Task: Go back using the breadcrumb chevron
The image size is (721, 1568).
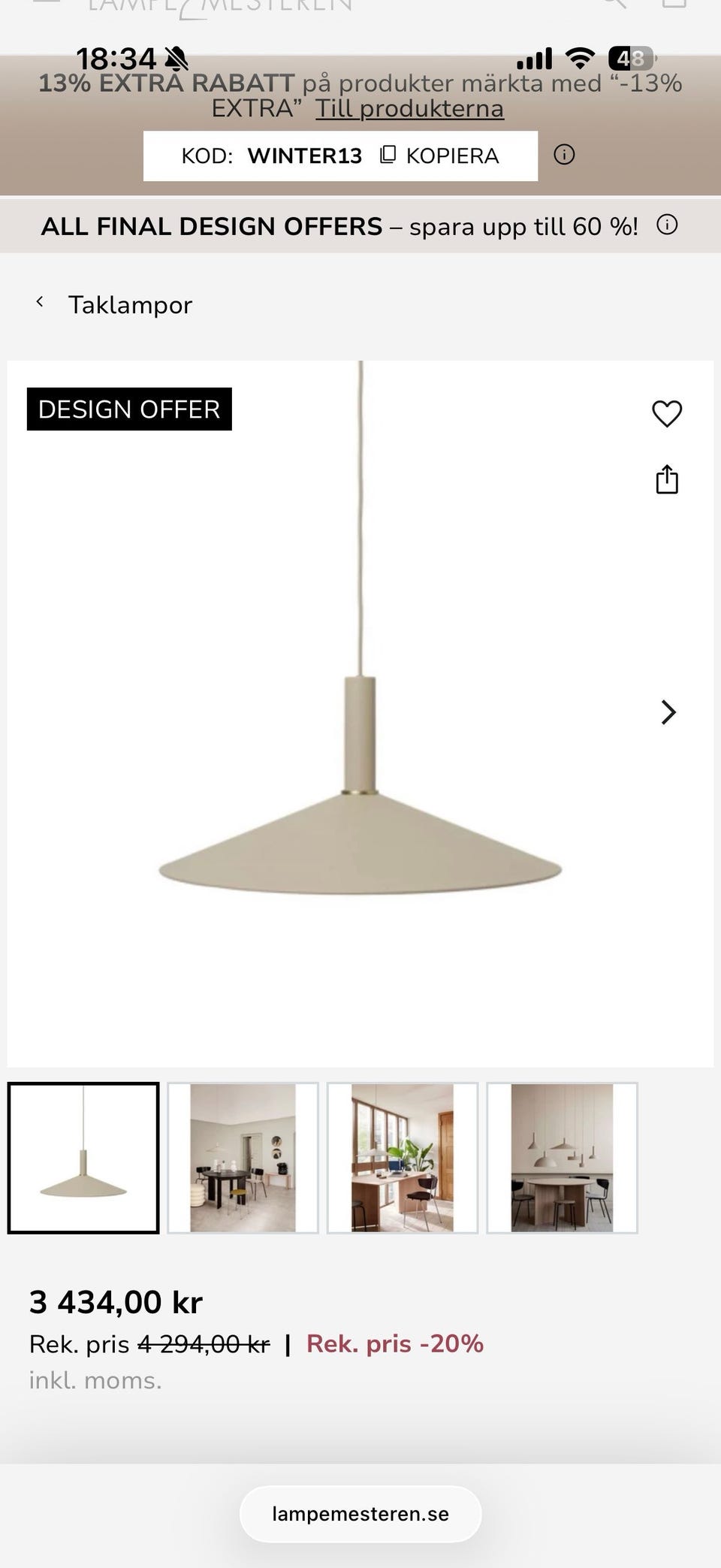Action: 41,301
